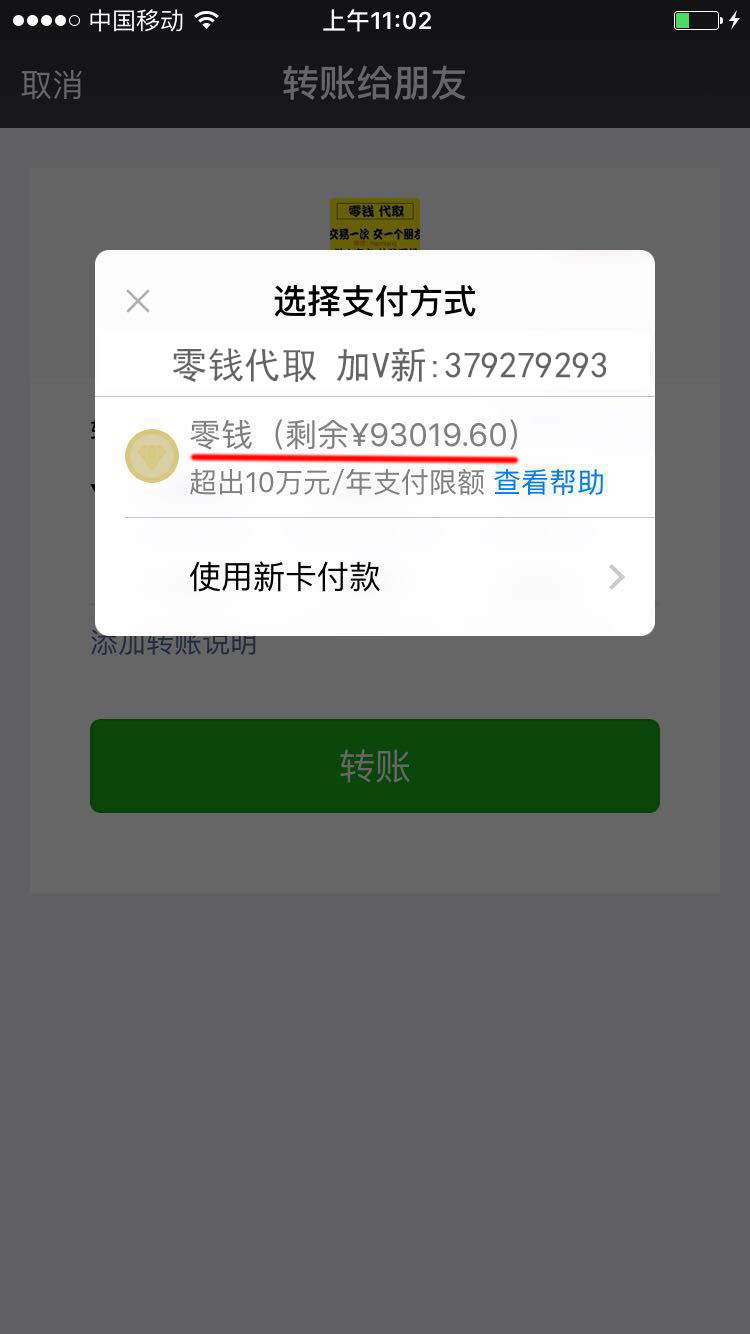Screen dimensions: 750x1334
Task: Open 查看帮助 help link
Action: (549, 483)
